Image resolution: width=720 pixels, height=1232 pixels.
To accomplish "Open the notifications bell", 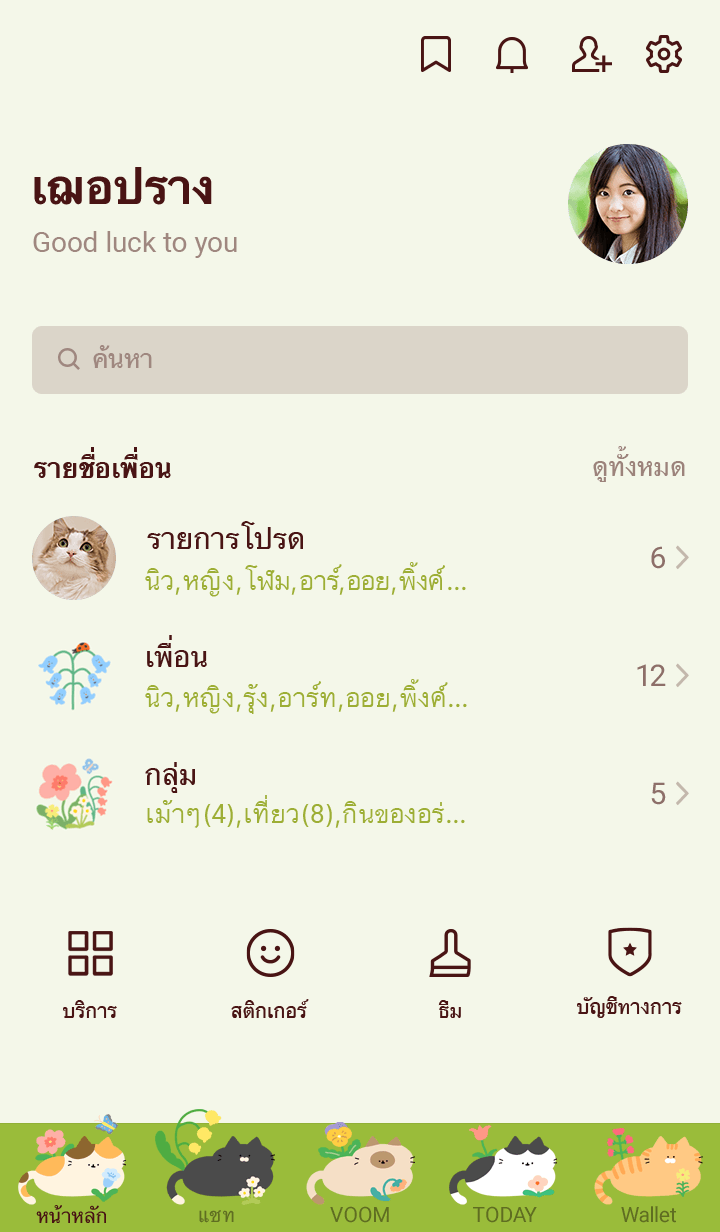I will click(x=512, y=55).
